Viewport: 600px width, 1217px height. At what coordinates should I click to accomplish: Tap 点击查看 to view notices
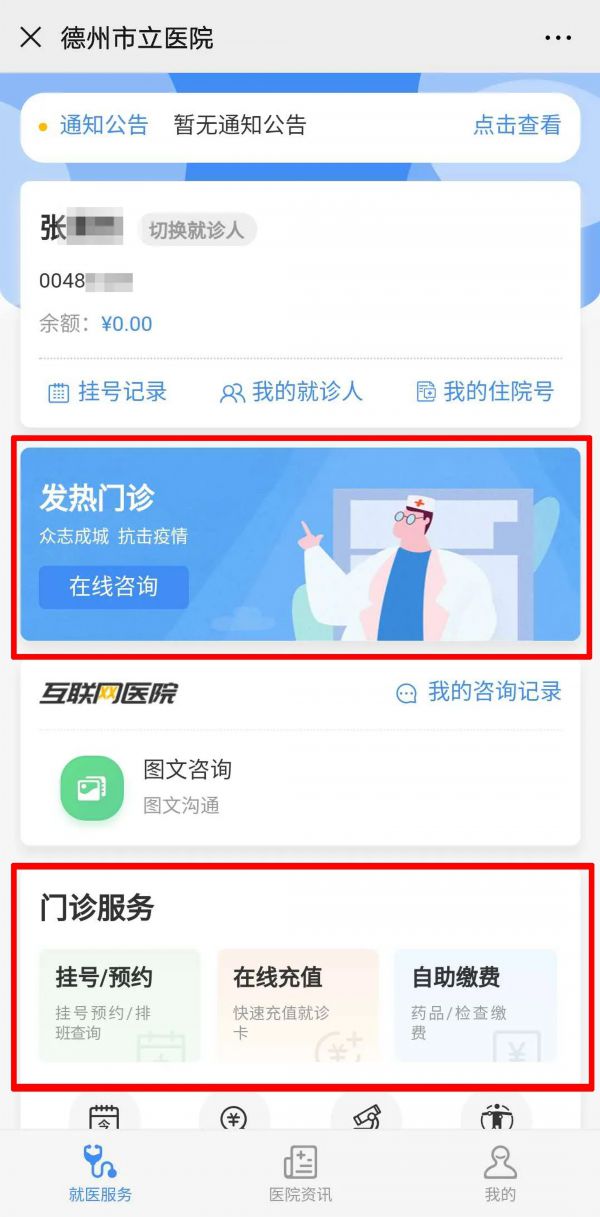point(516,125)
